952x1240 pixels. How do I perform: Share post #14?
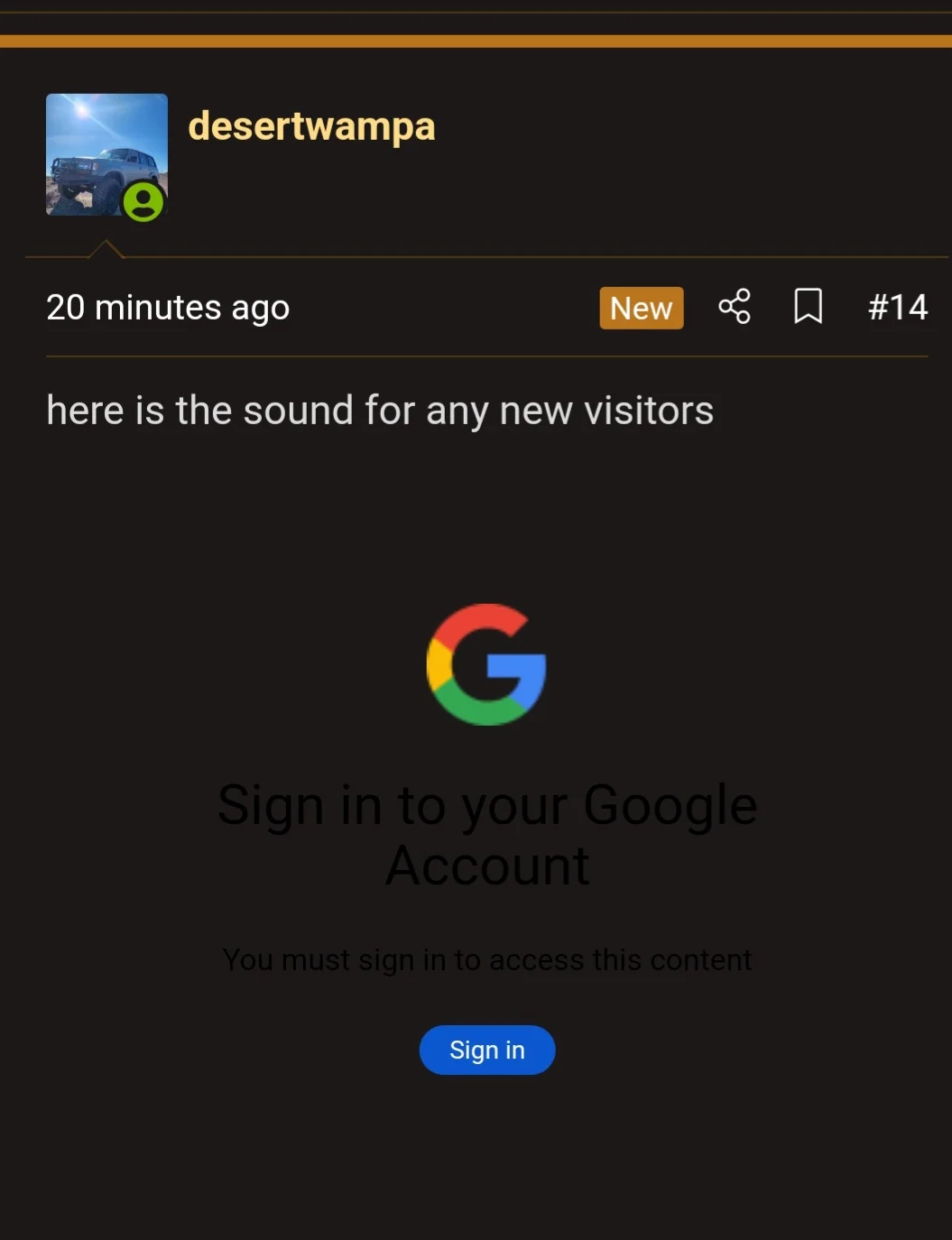[x=735, y=307]
